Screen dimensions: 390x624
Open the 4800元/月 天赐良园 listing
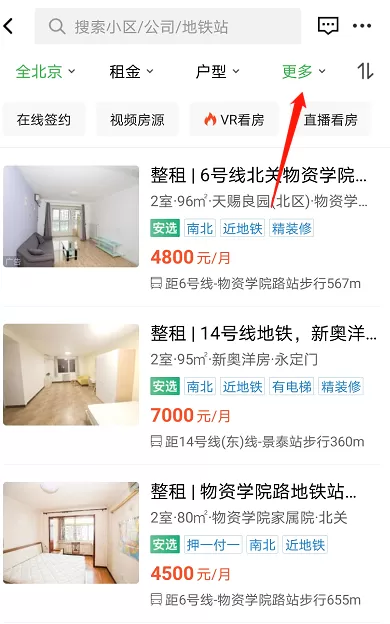191,228
